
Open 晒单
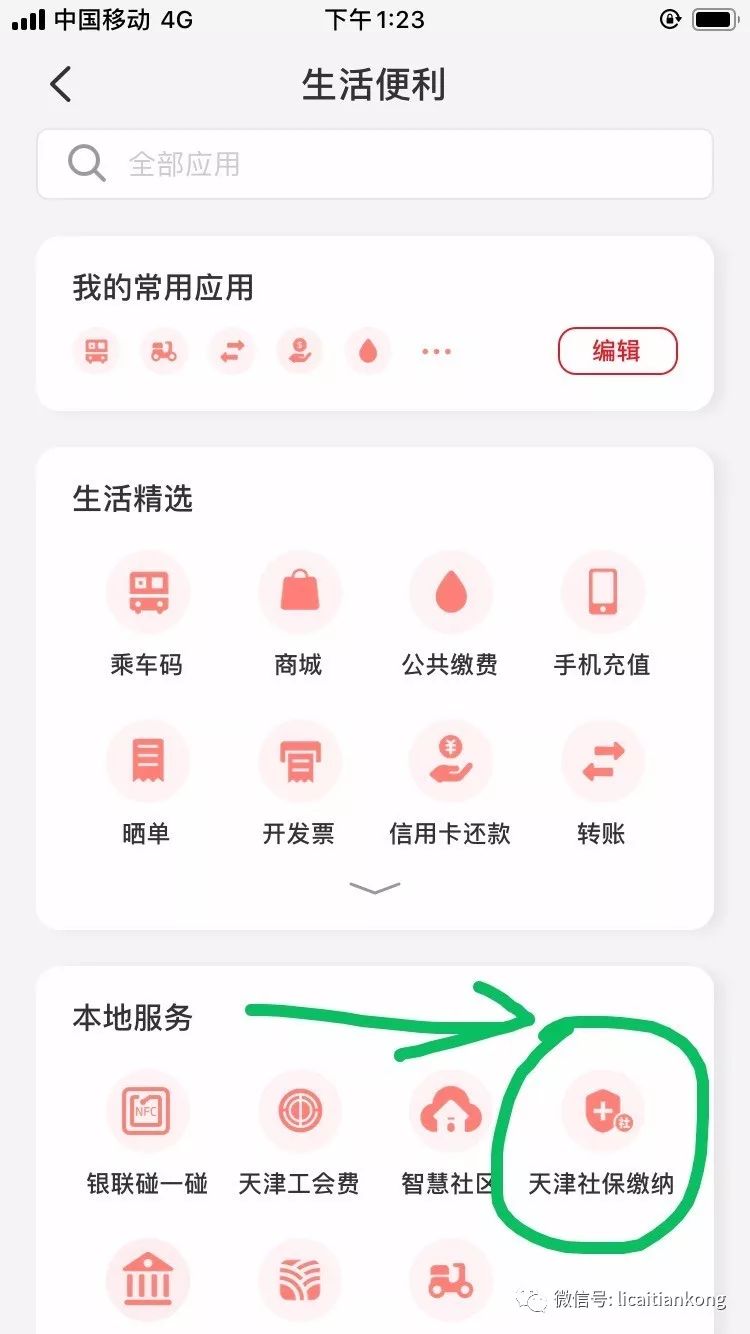coord(147,783)
